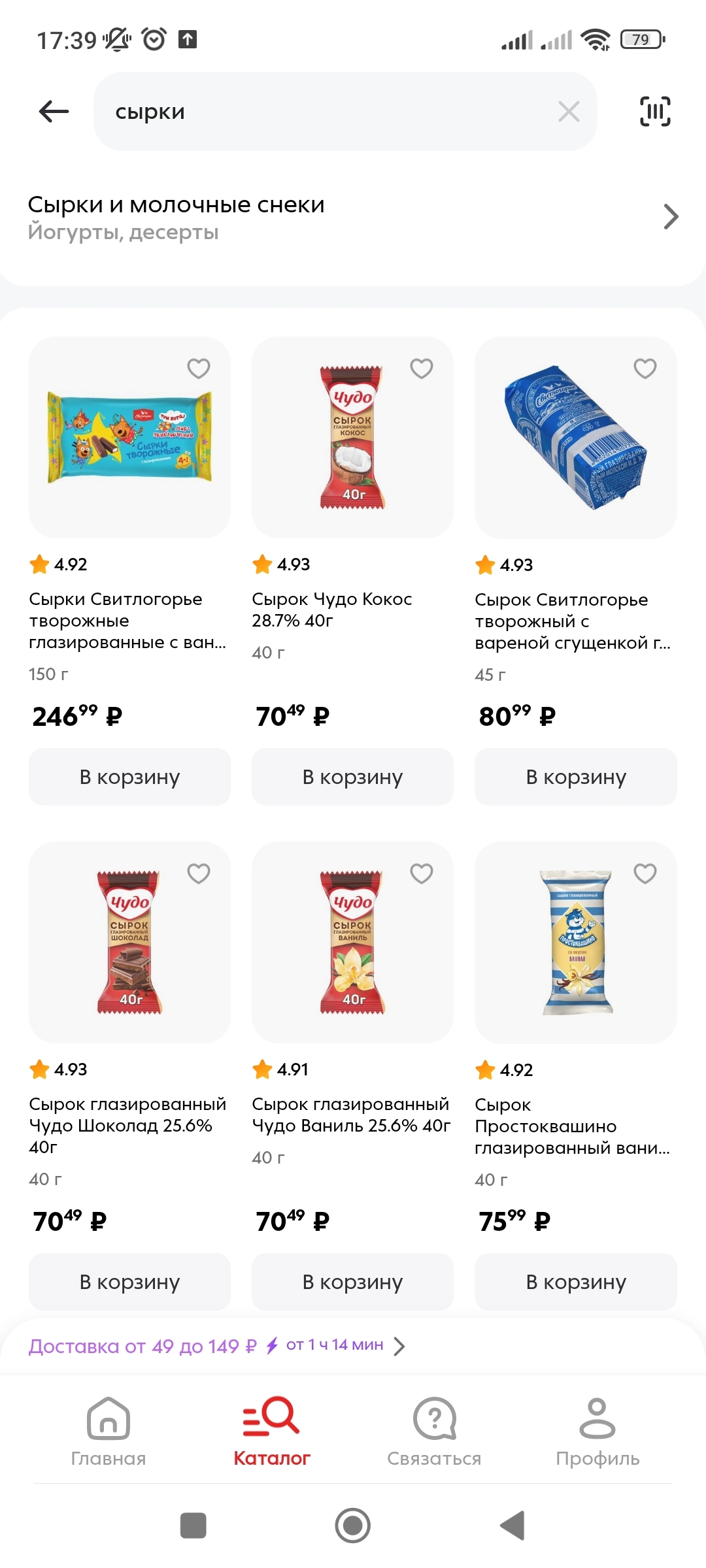The height and width of the screenshot is (1568, 706).
Task: View the Сырок Свитлогорье 45 г product
Action: (x=575, y=438)
